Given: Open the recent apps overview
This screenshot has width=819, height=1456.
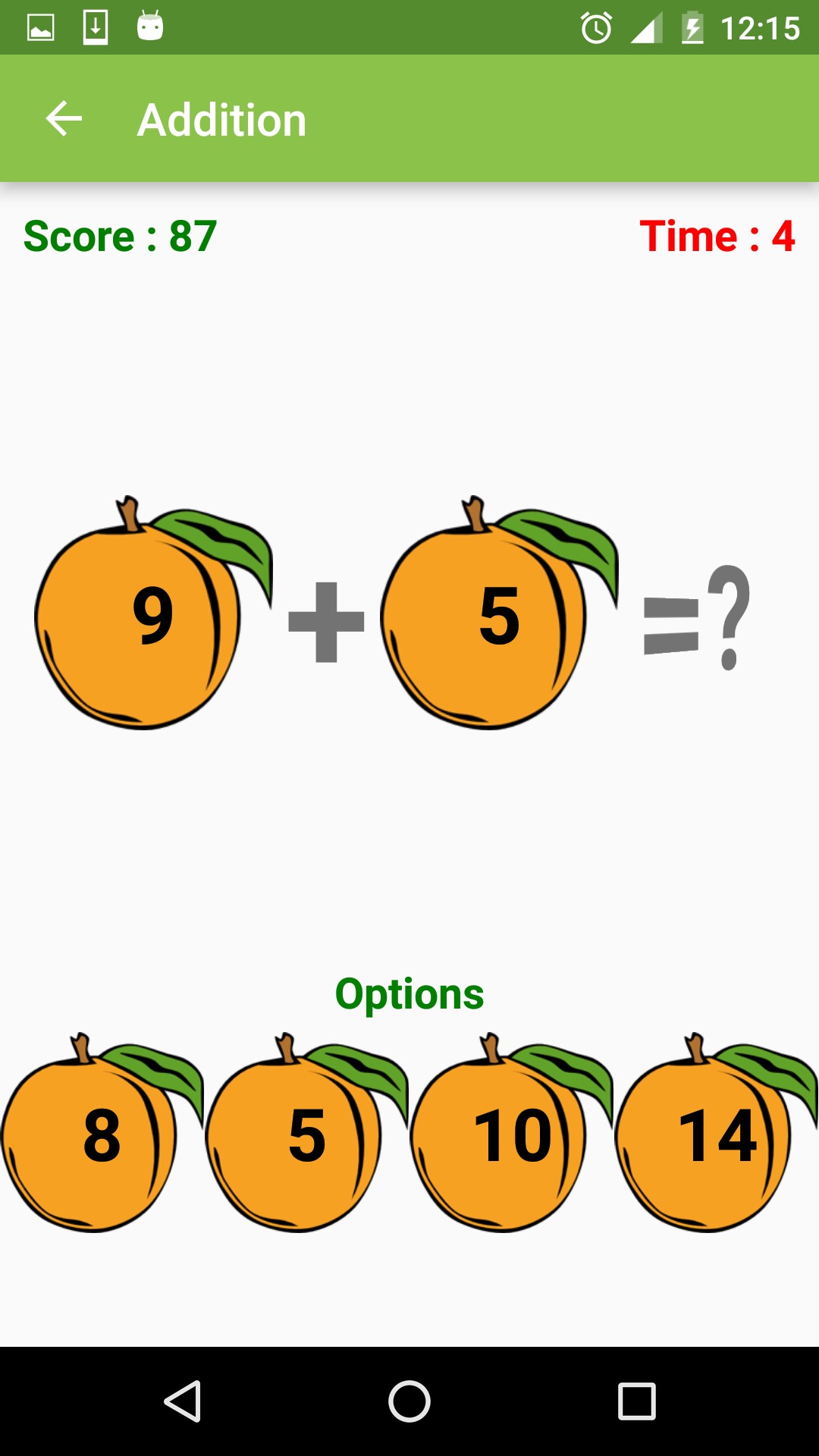Looking at the screenshot, I should click(636, 1401).
